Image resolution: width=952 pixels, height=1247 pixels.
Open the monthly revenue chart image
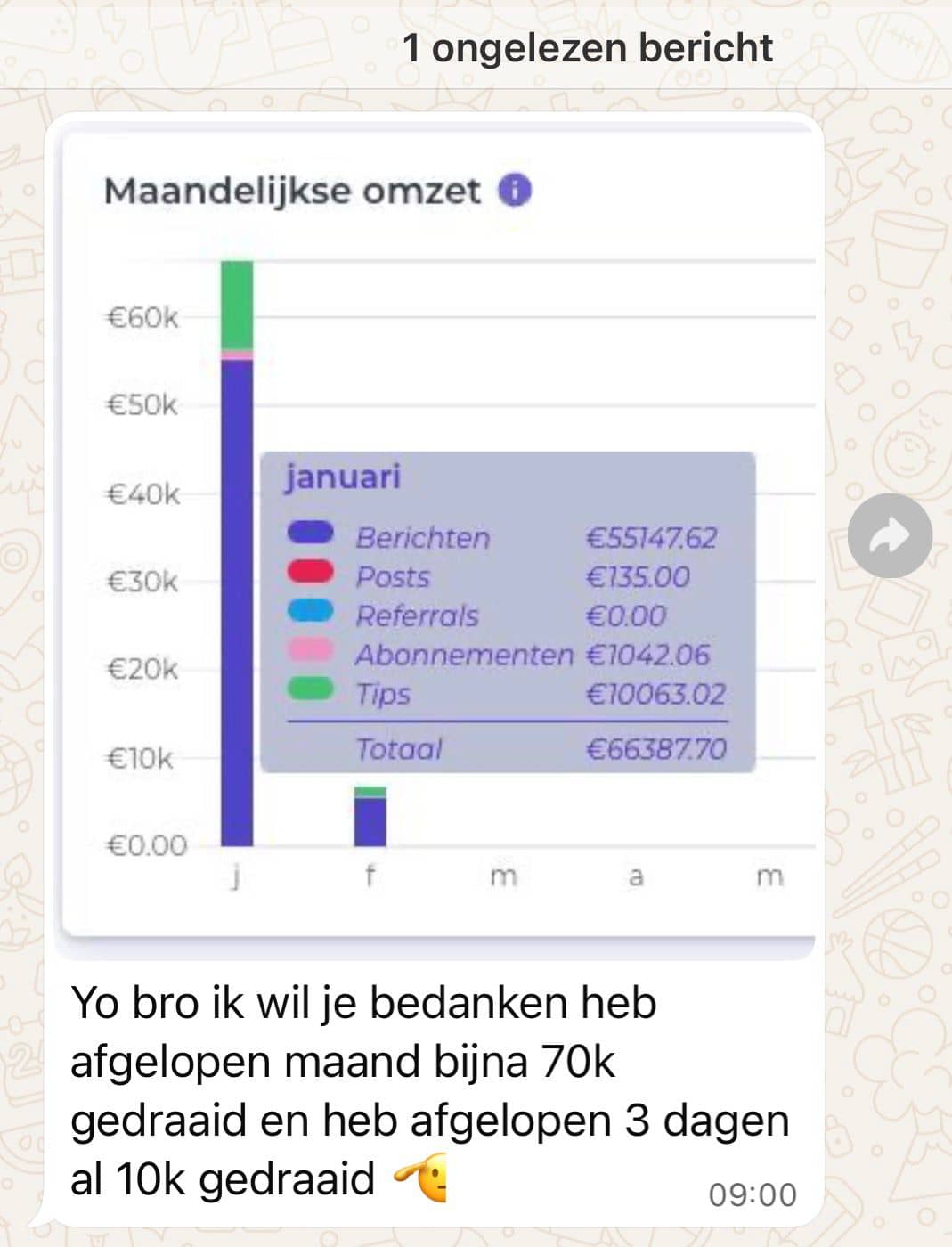(x=436, y=534)
